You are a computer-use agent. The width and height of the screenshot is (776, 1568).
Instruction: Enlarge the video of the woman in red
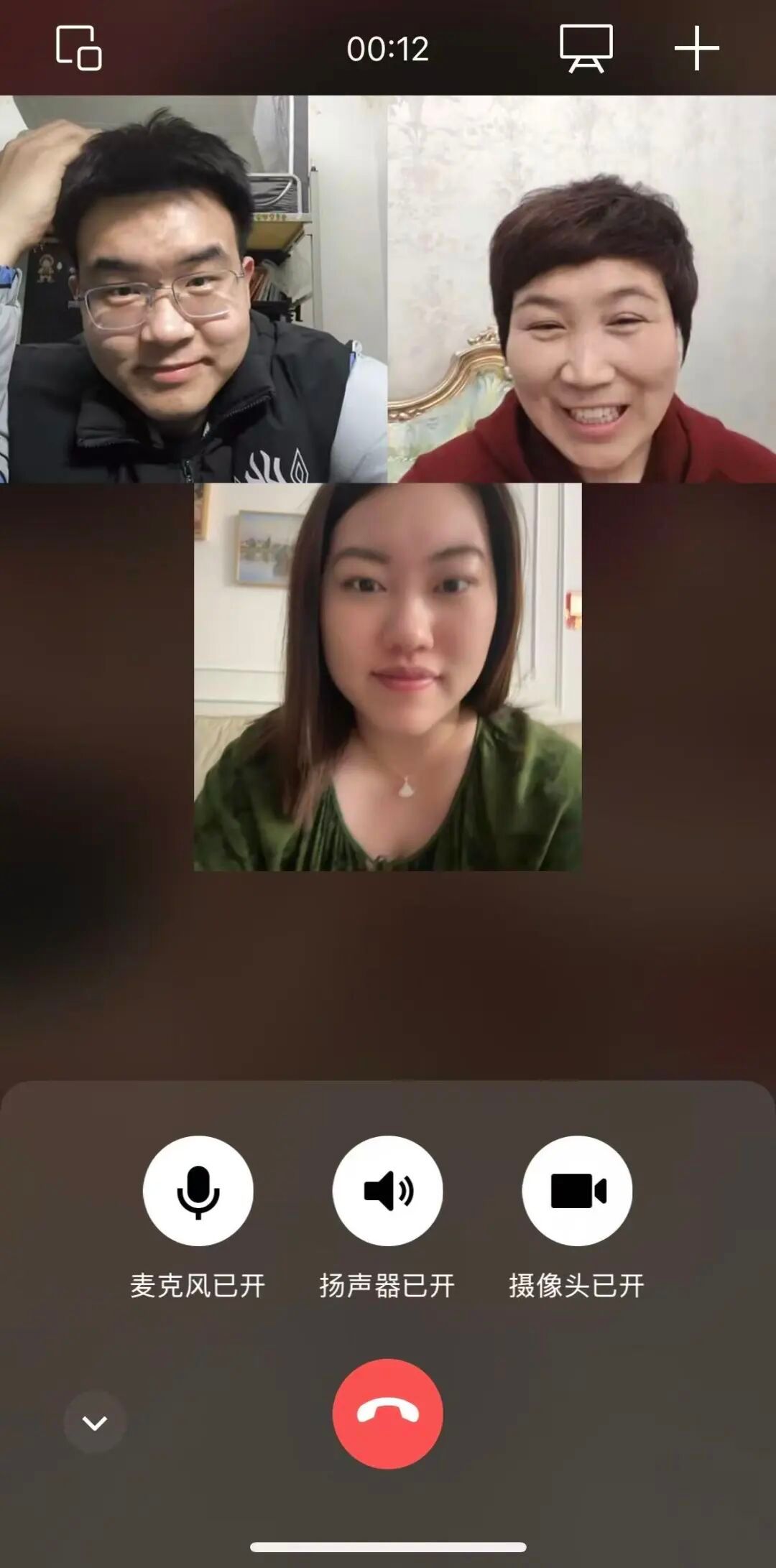582,289
